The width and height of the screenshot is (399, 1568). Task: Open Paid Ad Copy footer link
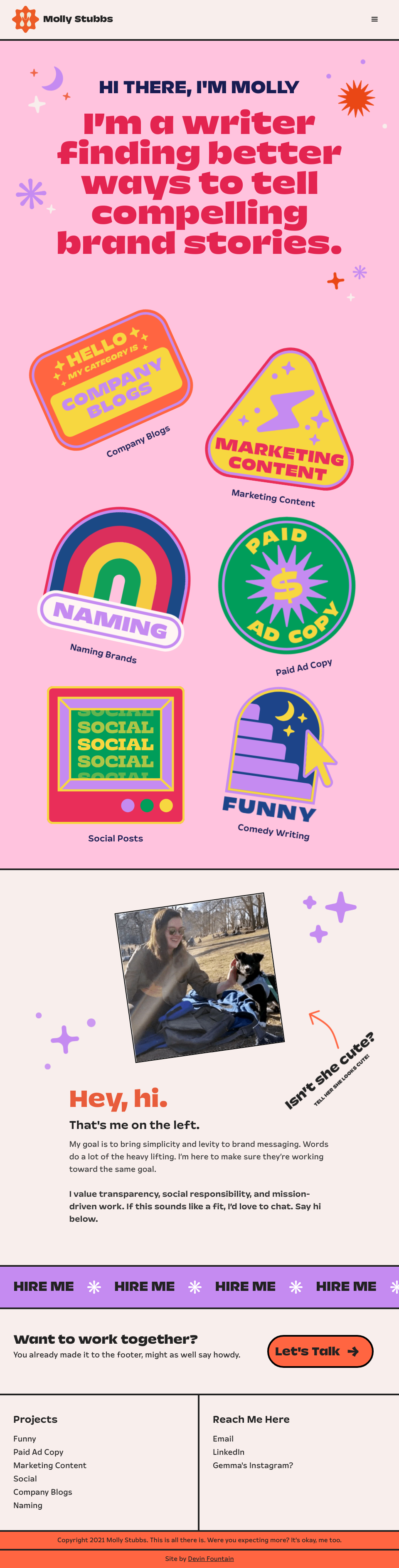click(38, 1452)
